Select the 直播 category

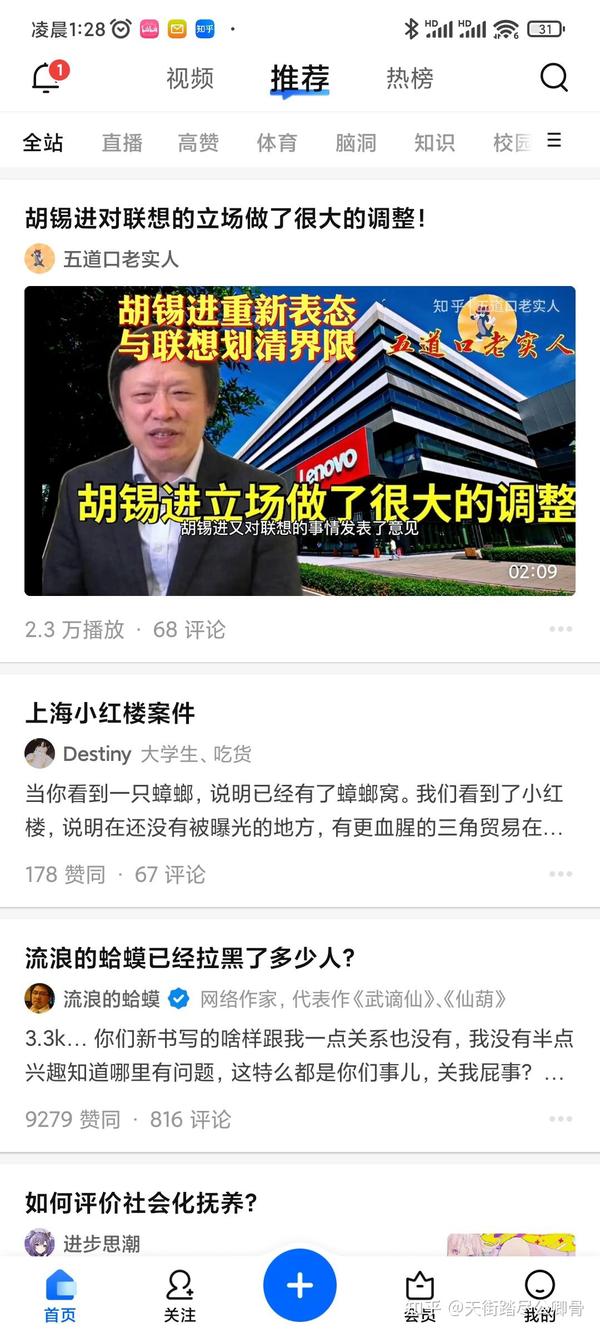point(122,143)
